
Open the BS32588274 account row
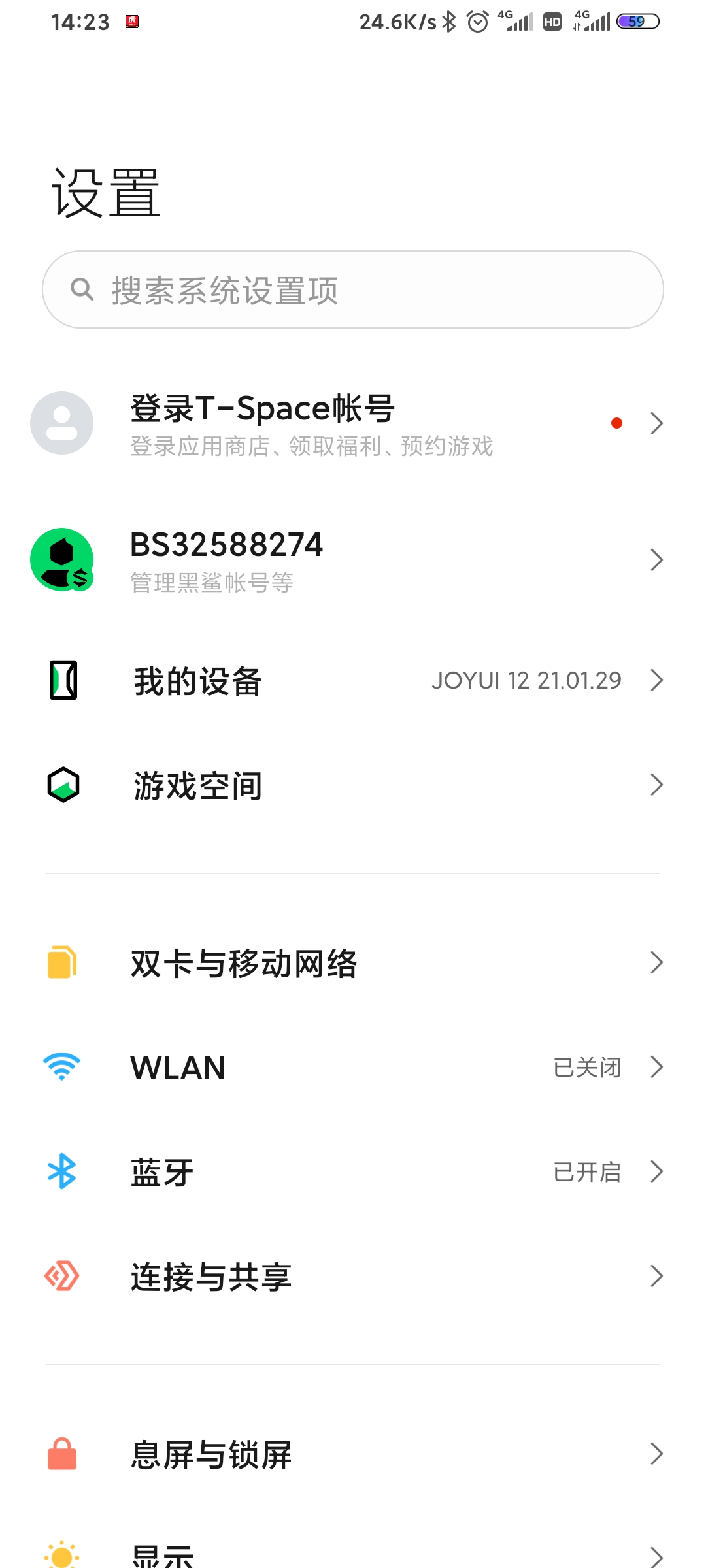[353, 560]
